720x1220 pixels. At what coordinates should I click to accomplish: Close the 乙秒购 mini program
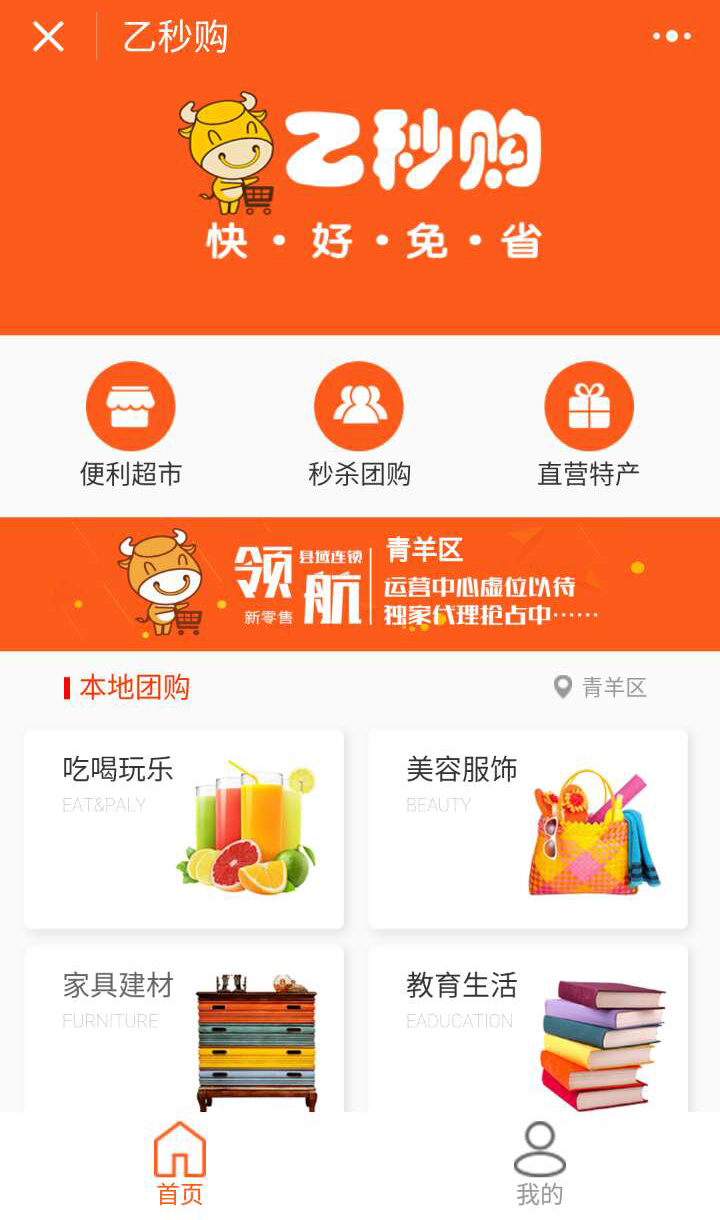click(x=48, y=37)
